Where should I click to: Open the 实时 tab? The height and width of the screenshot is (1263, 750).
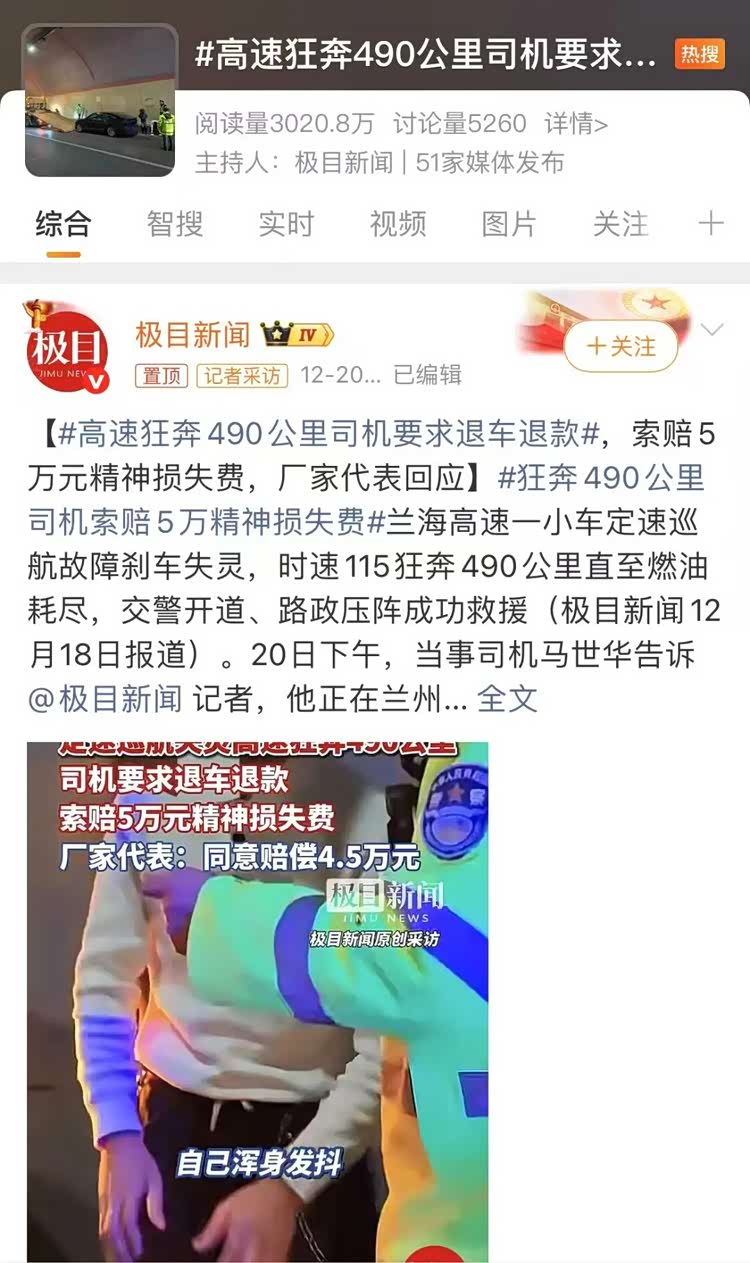(x=286, y=224)
